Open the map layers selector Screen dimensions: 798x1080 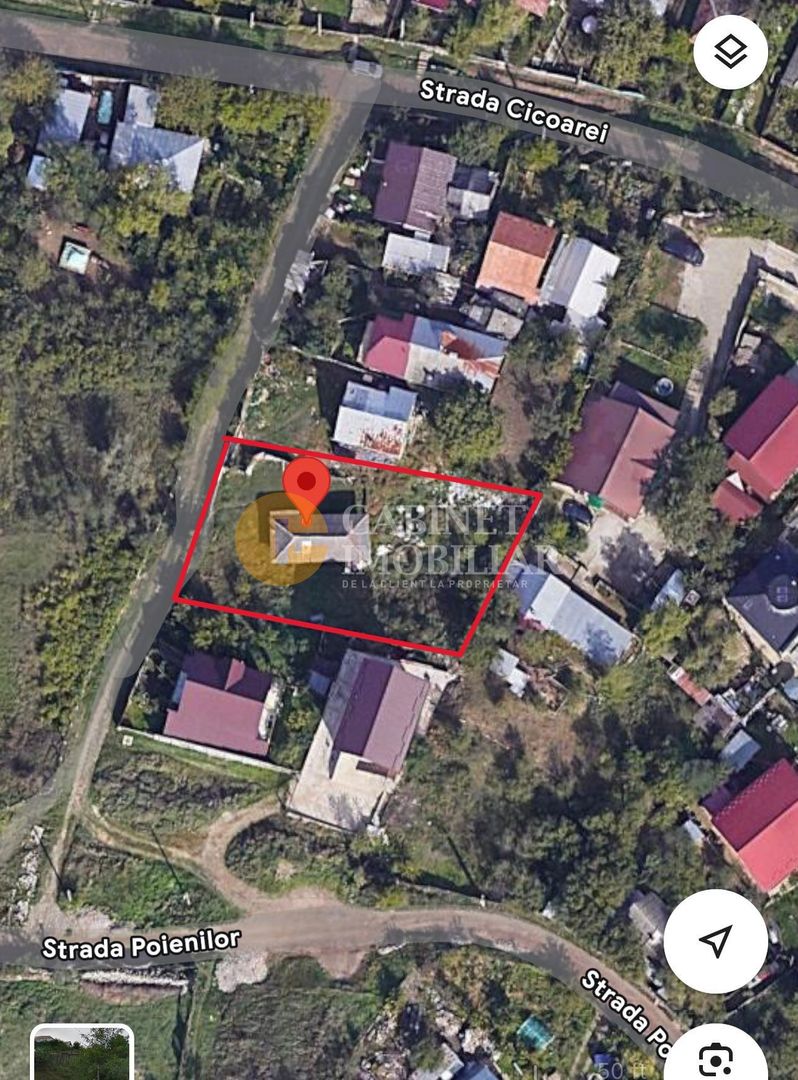click(x=730, y=52)
